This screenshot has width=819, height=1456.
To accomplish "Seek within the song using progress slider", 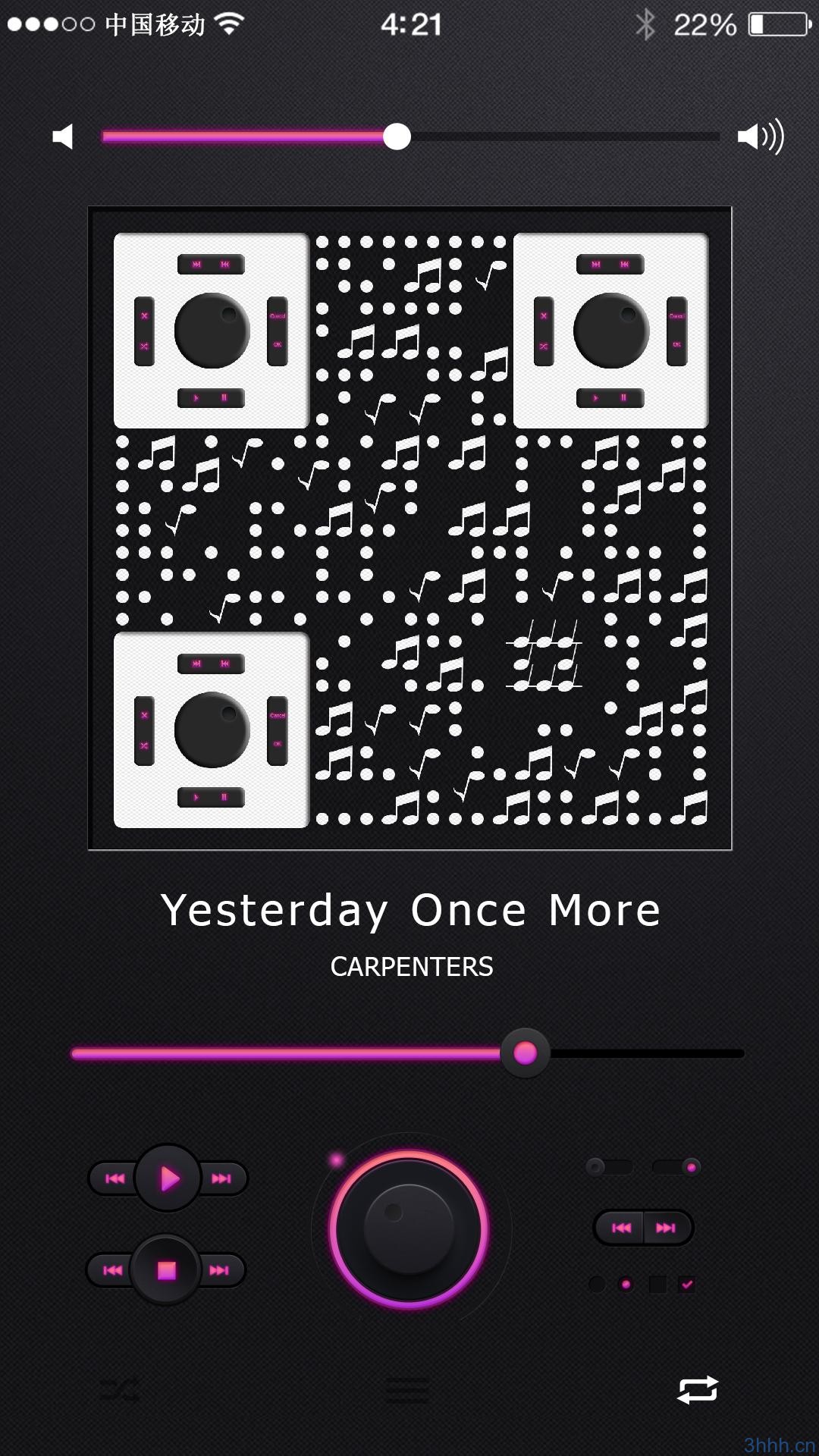I will click(x=525, y=1053).
